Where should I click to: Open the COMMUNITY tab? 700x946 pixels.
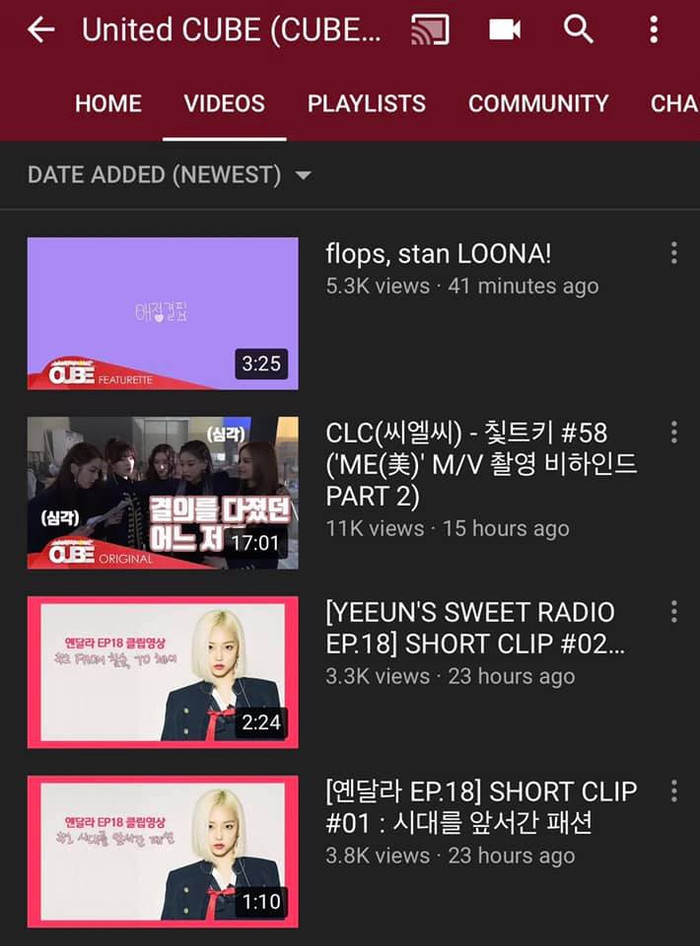click(x=538, y=104)
